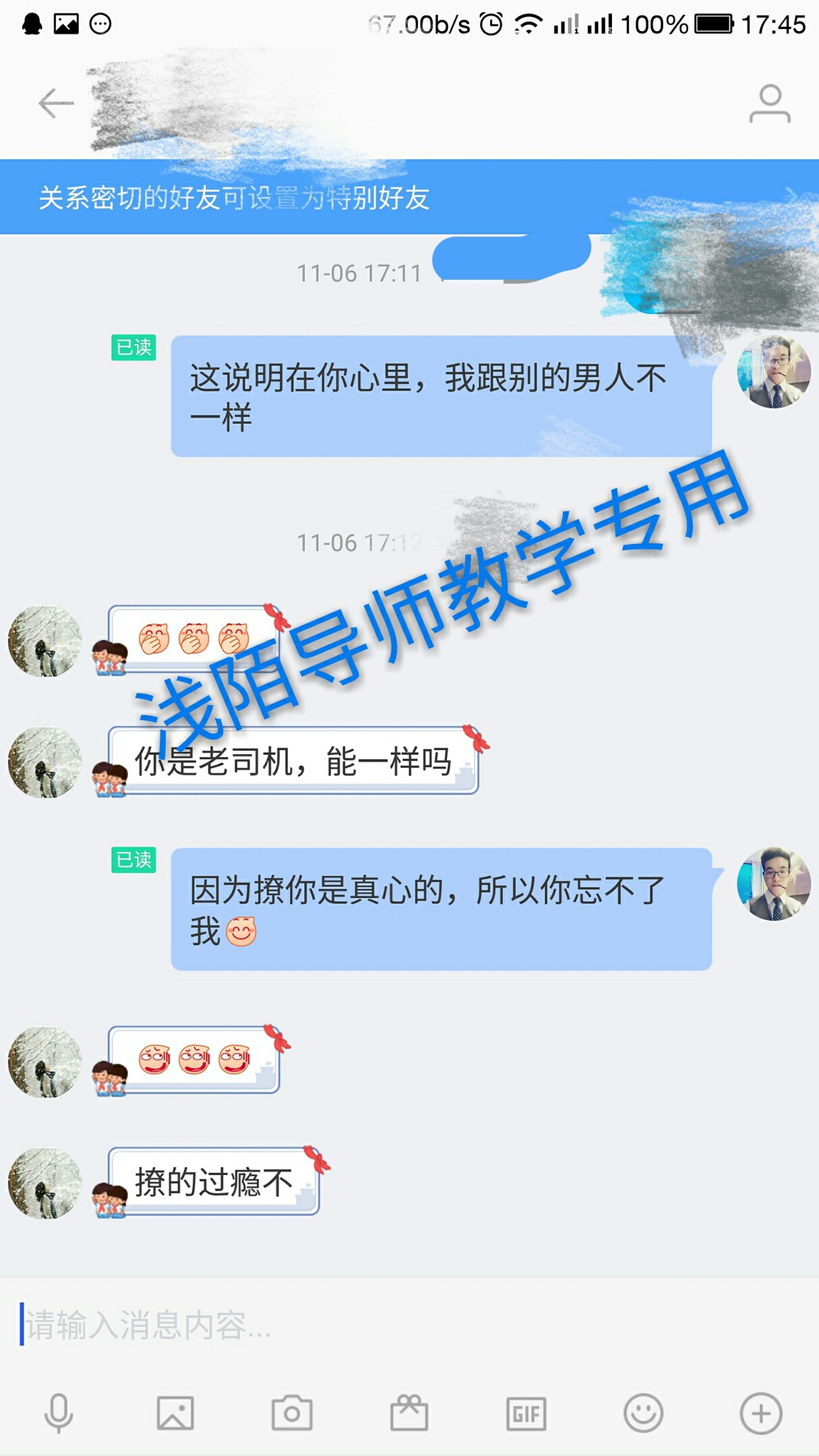Viewport: 819px width, 1456px height.
Task: Go back with the arrow icon
Action: click(x=56, y=103)
